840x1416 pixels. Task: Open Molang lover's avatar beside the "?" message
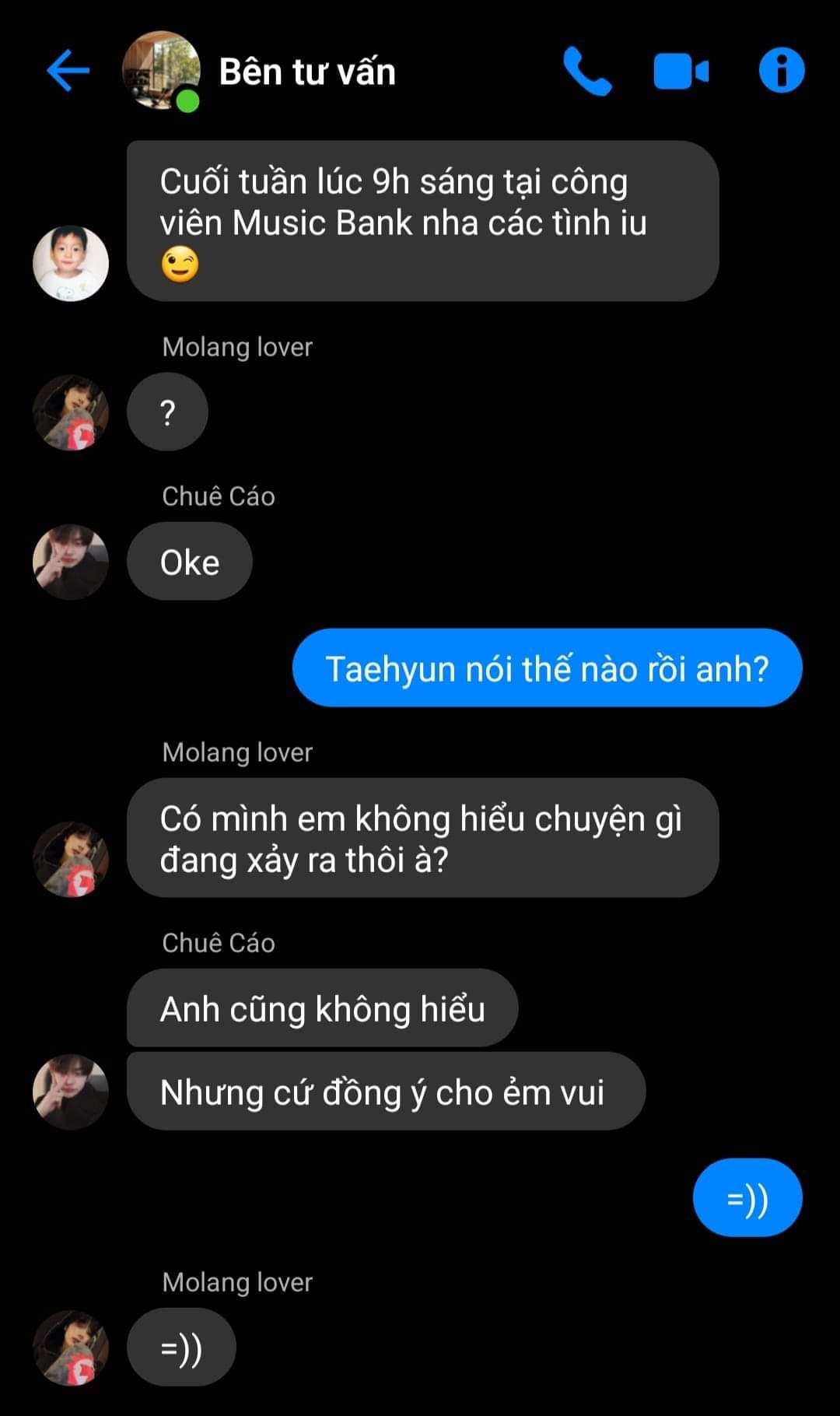(x=71, y=412)
